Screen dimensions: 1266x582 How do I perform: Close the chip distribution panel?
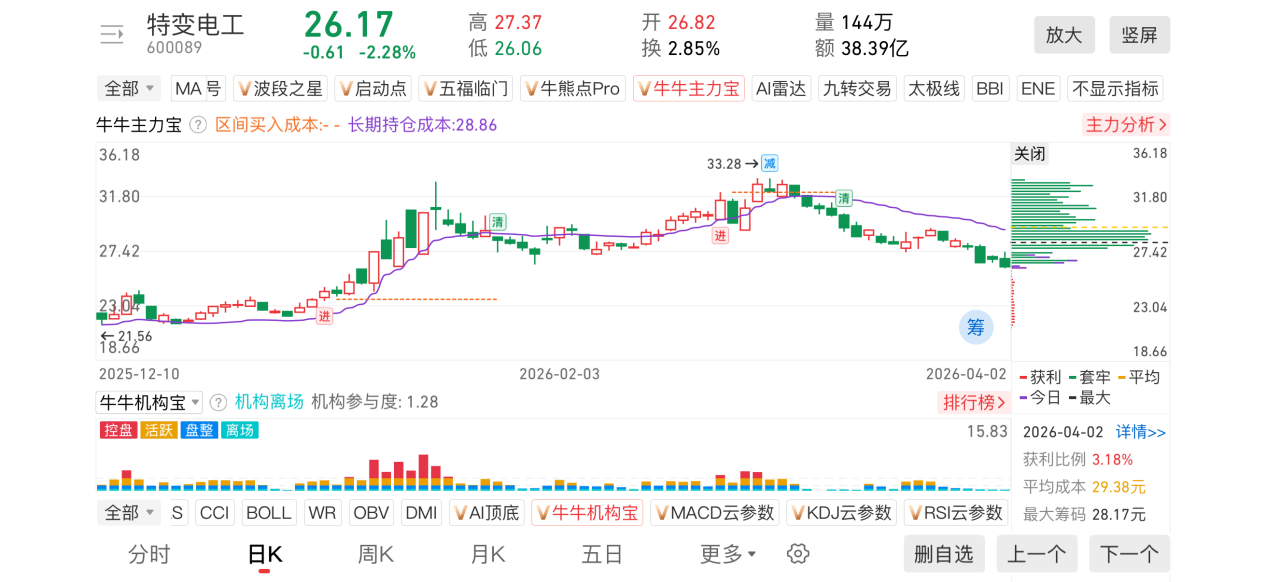[x=1030, y=154]
